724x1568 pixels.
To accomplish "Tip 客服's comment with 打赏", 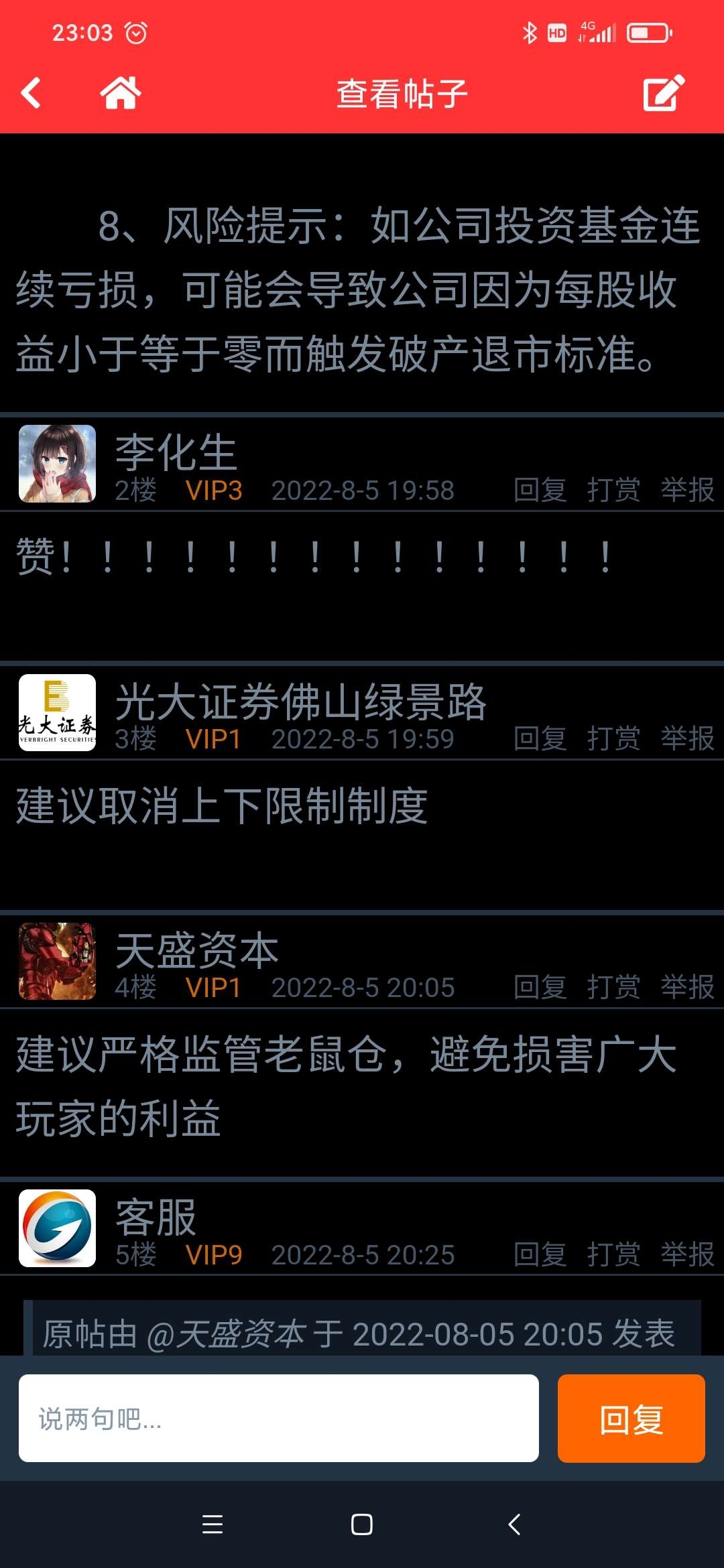I will (613, 1254).
